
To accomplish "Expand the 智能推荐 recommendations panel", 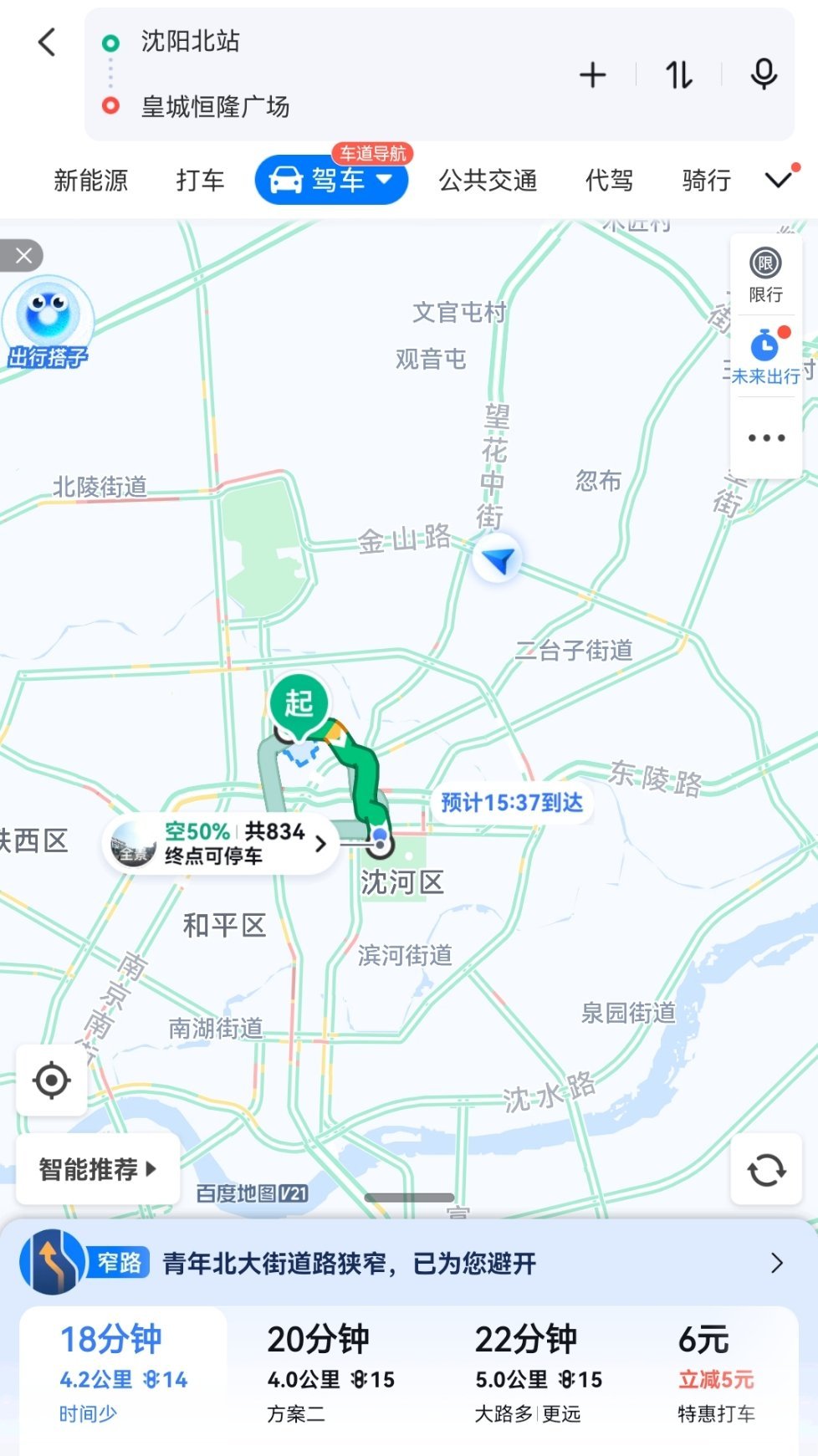I will click(x=96, y=1169).
